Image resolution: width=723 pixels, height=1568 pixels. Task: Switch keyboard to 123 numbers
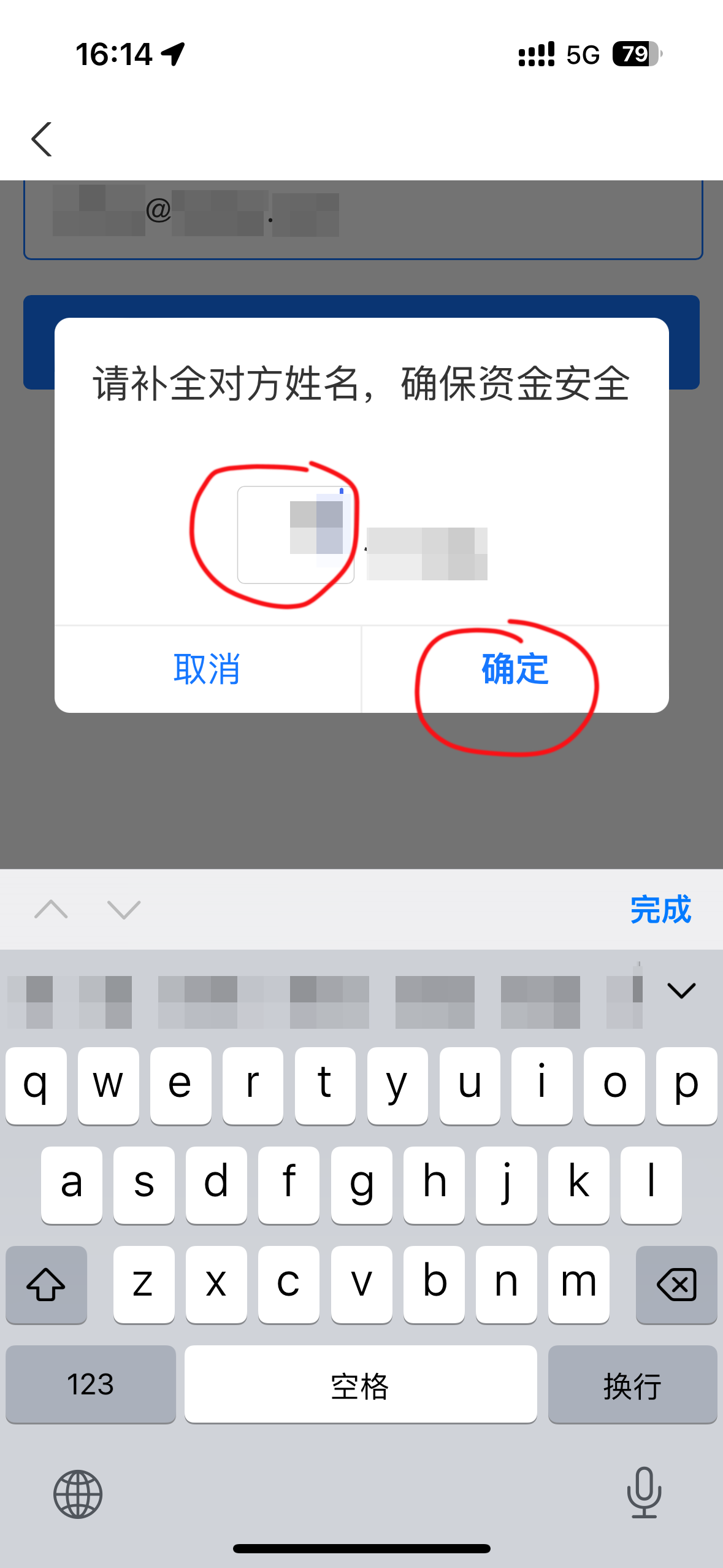(91, 1384)
